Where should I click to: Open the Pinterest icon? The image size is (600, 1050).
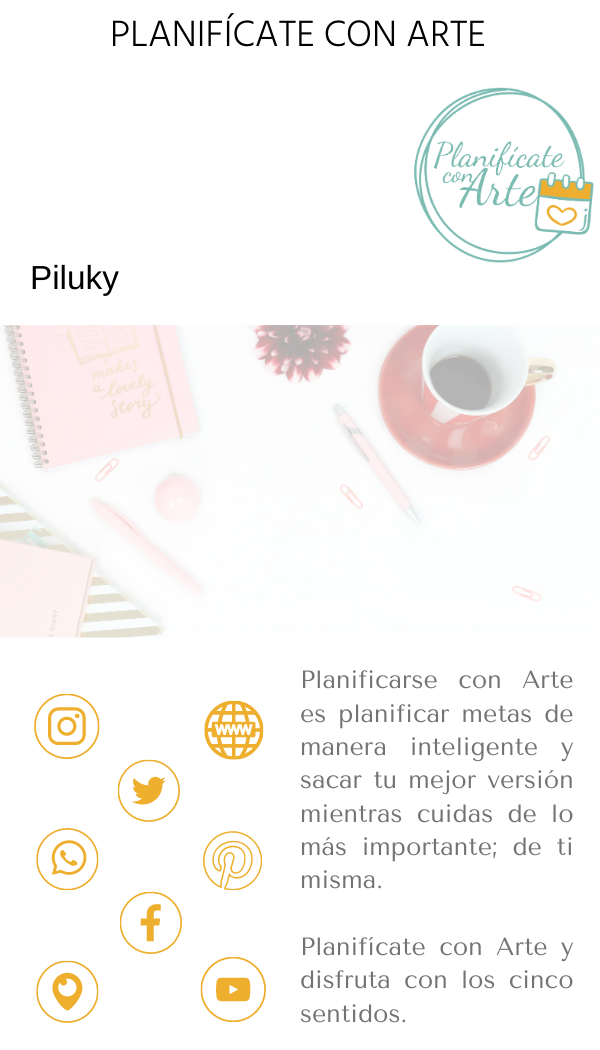point(233,860)
